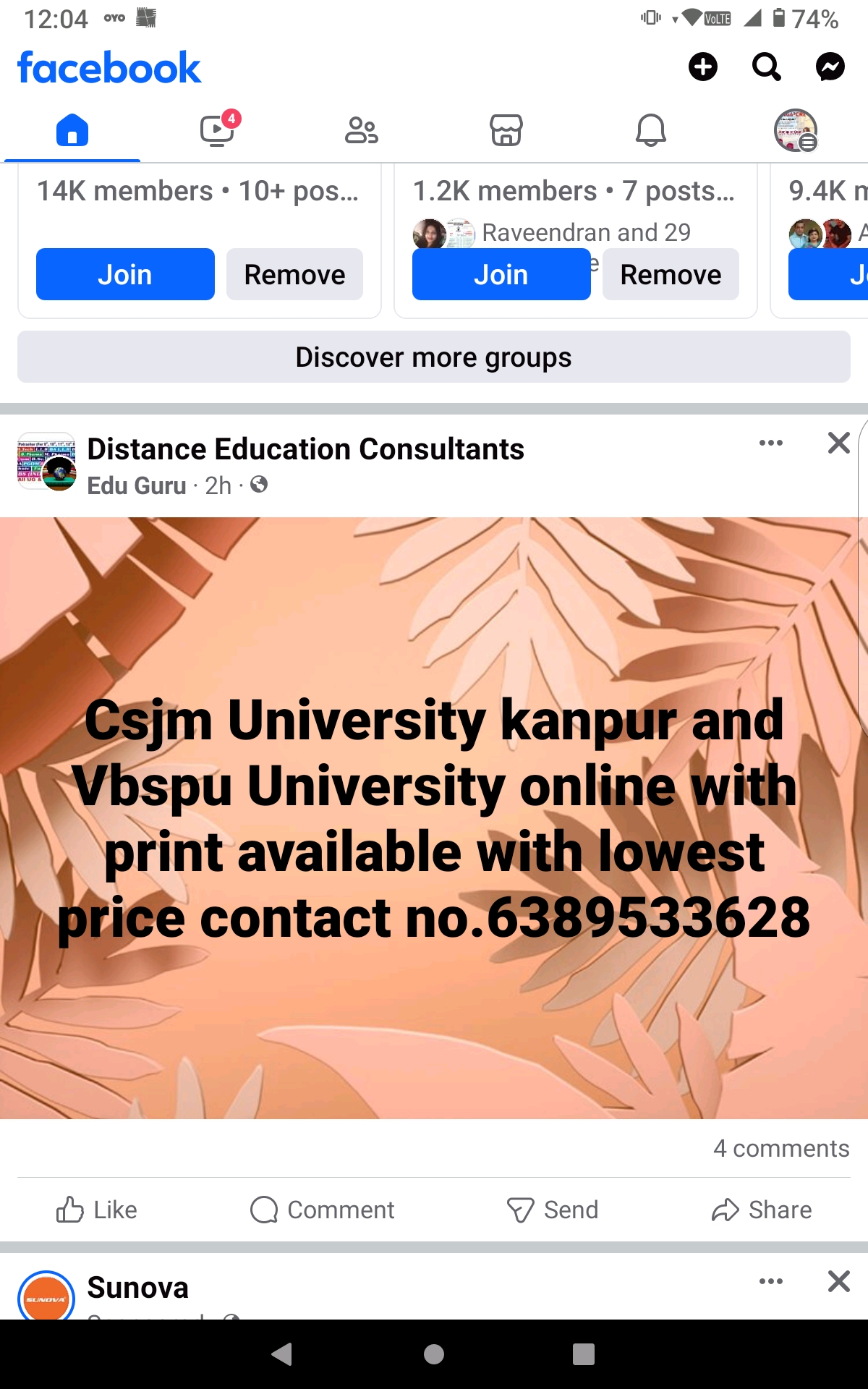This screenshot has height=1389, width=868.
Task: Like the Csjm University post
Action: click(97, 1210)
